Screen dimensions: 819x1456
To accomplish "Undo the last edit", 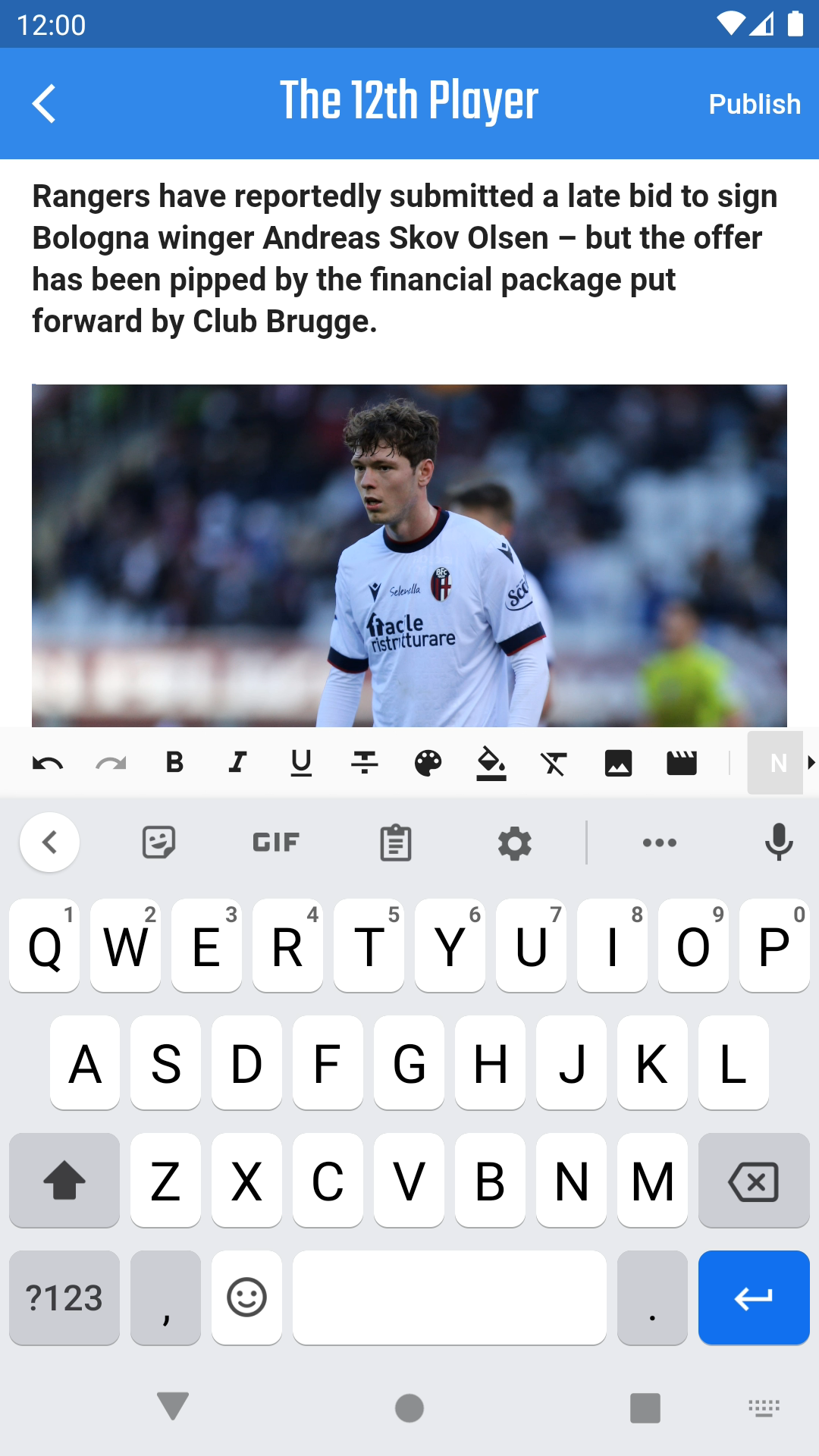I will pos(48,763).
